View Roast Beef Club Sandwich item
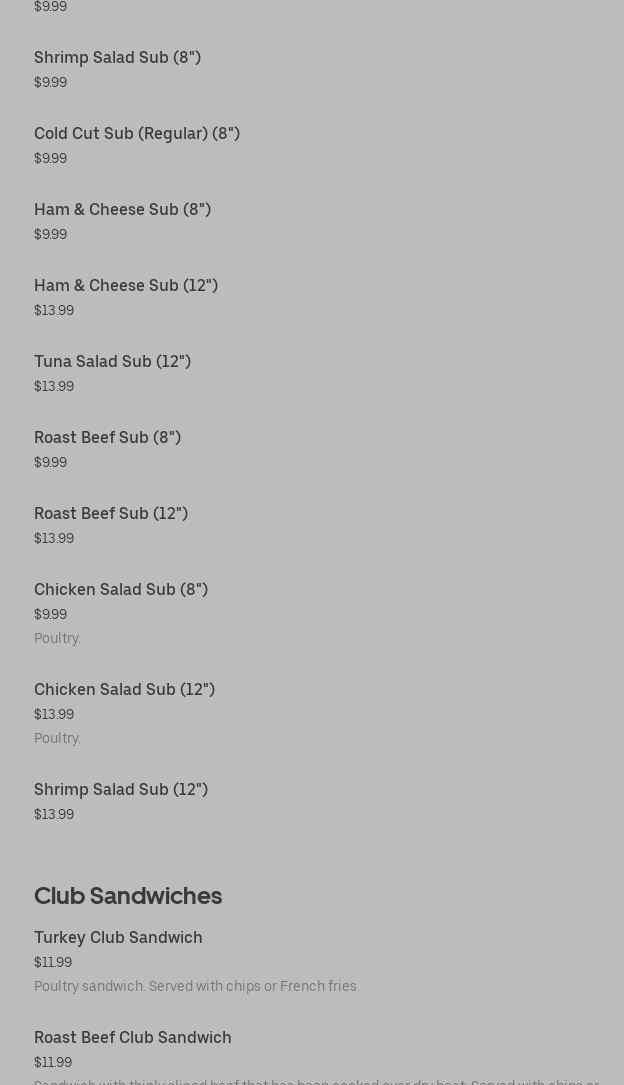Viewport: 624px width, 1085px height. [x=133, y=1038]
